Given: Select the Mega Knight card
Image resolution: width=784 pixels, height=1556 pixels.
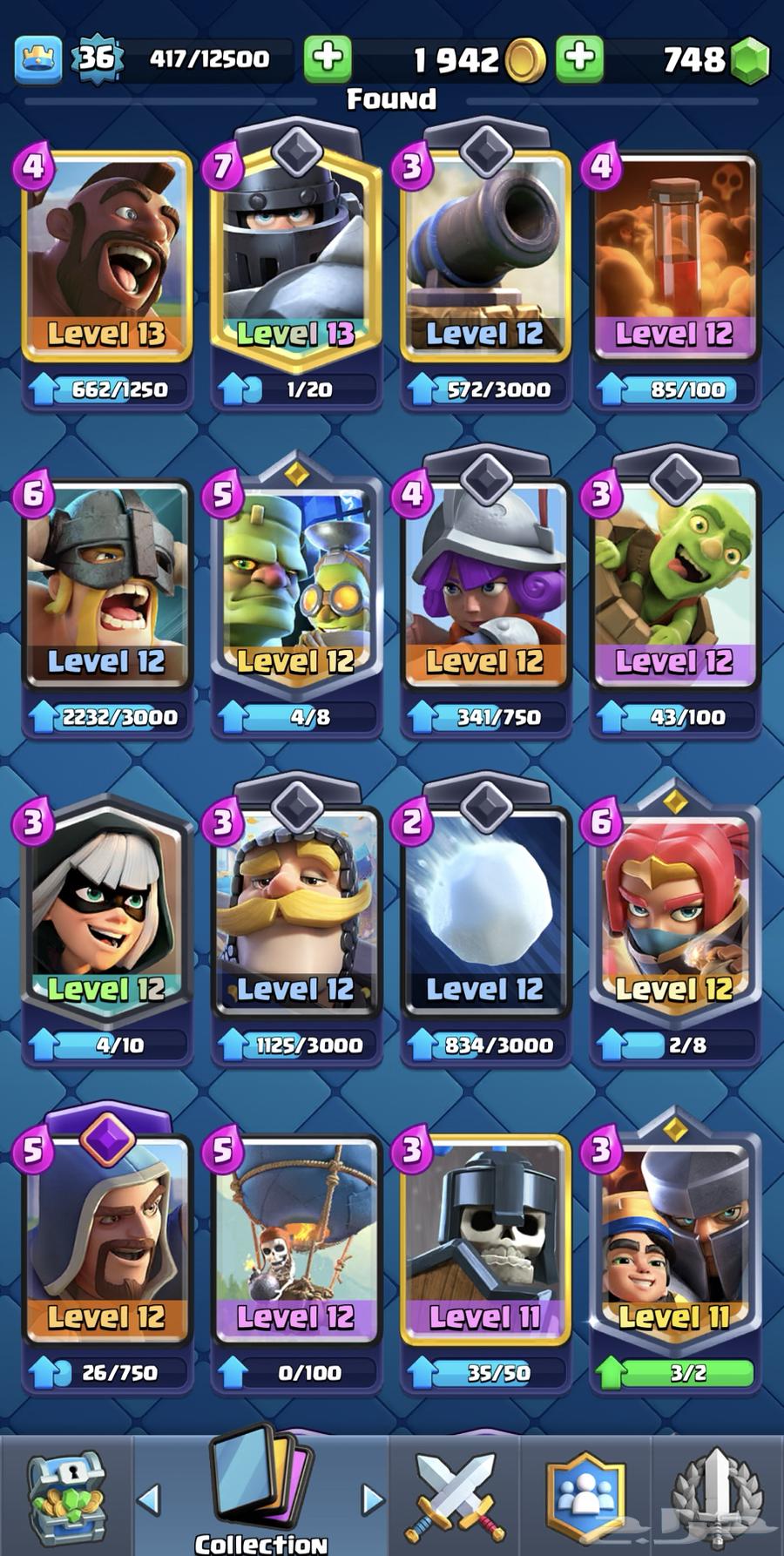Looking at the screenshot, I should [295, 257].
